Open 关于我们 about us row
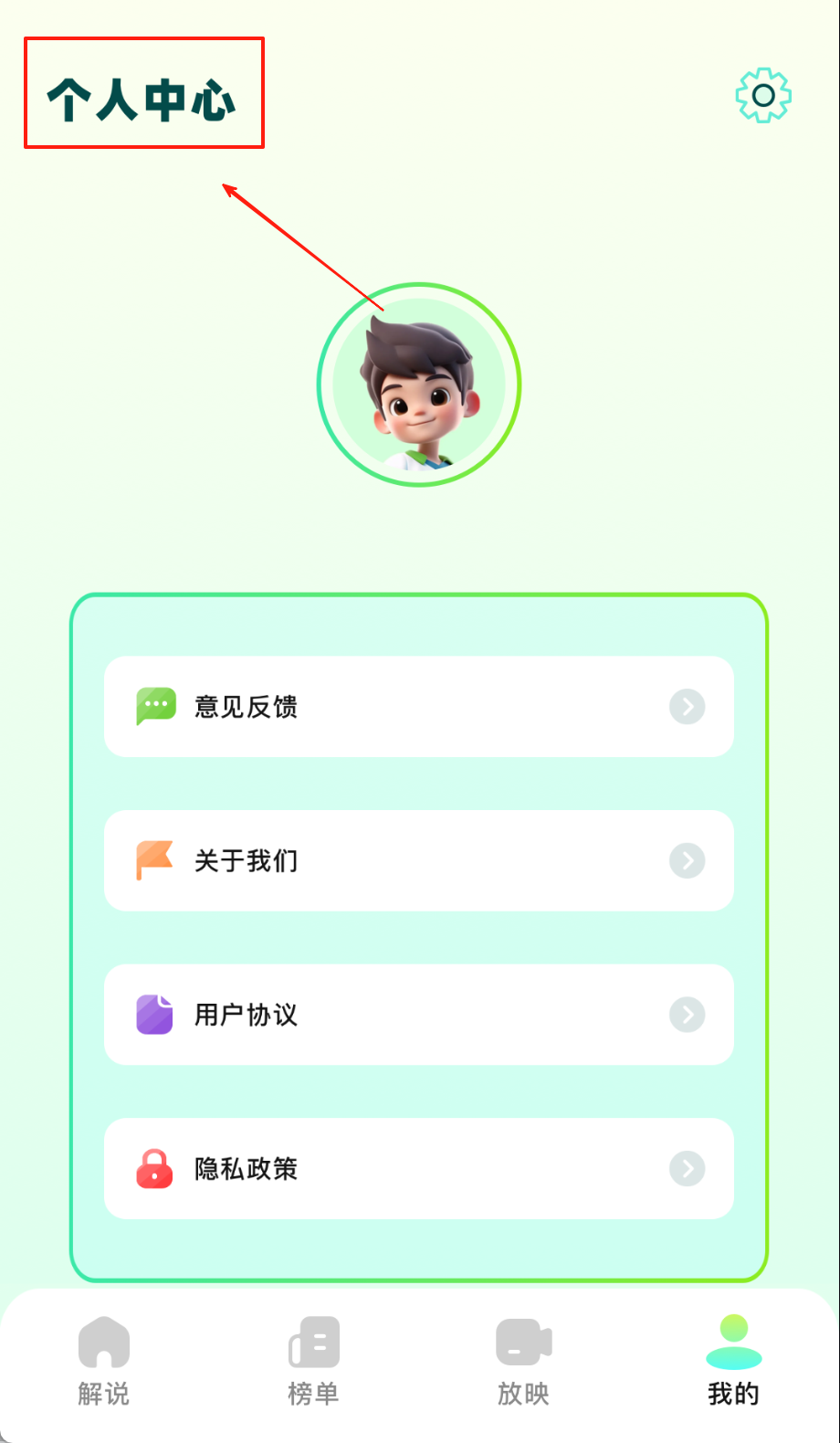 418,860
